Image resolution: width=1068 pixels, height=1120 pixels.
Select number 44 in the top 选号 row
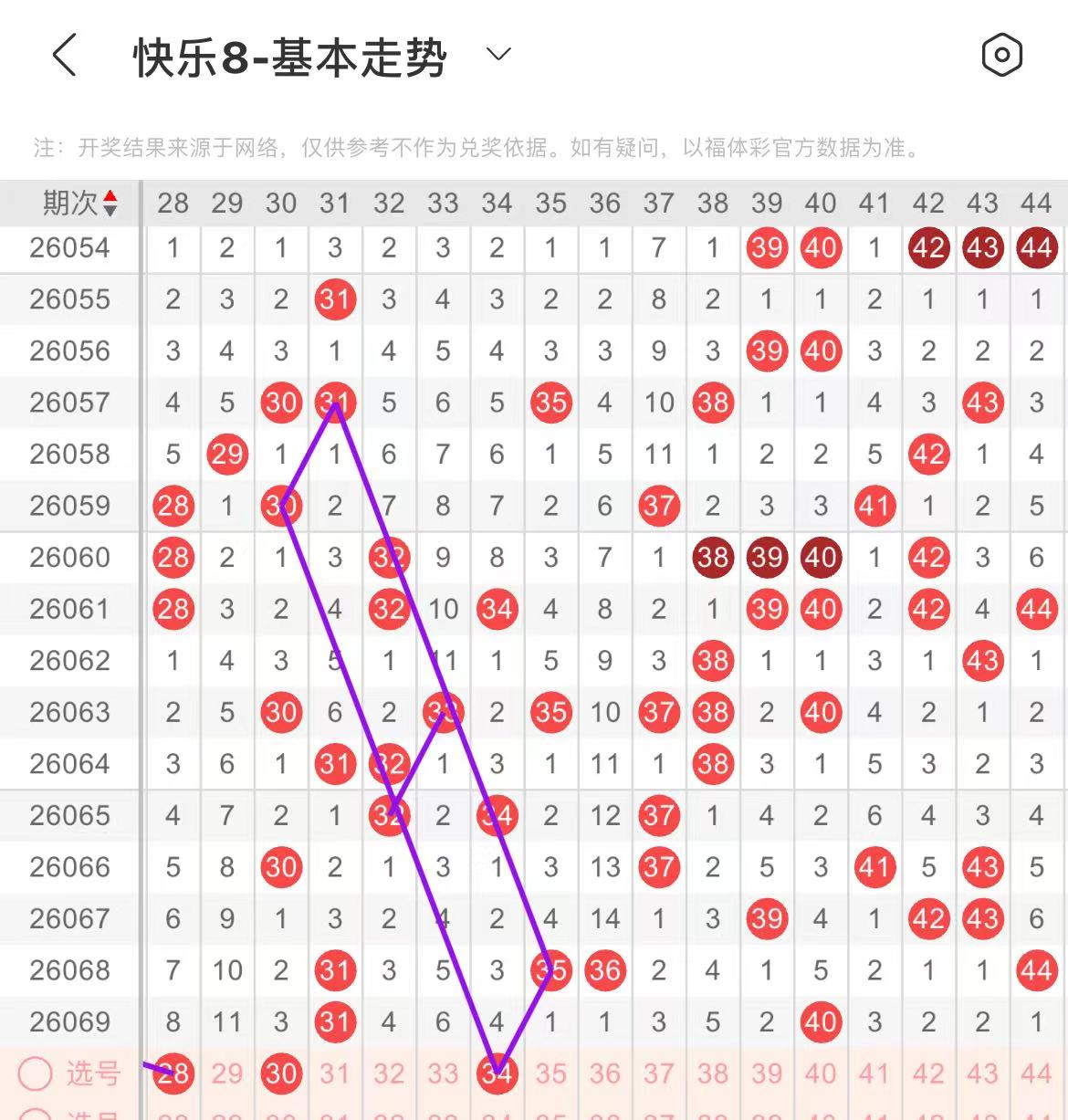(x=1036, y=1073)
